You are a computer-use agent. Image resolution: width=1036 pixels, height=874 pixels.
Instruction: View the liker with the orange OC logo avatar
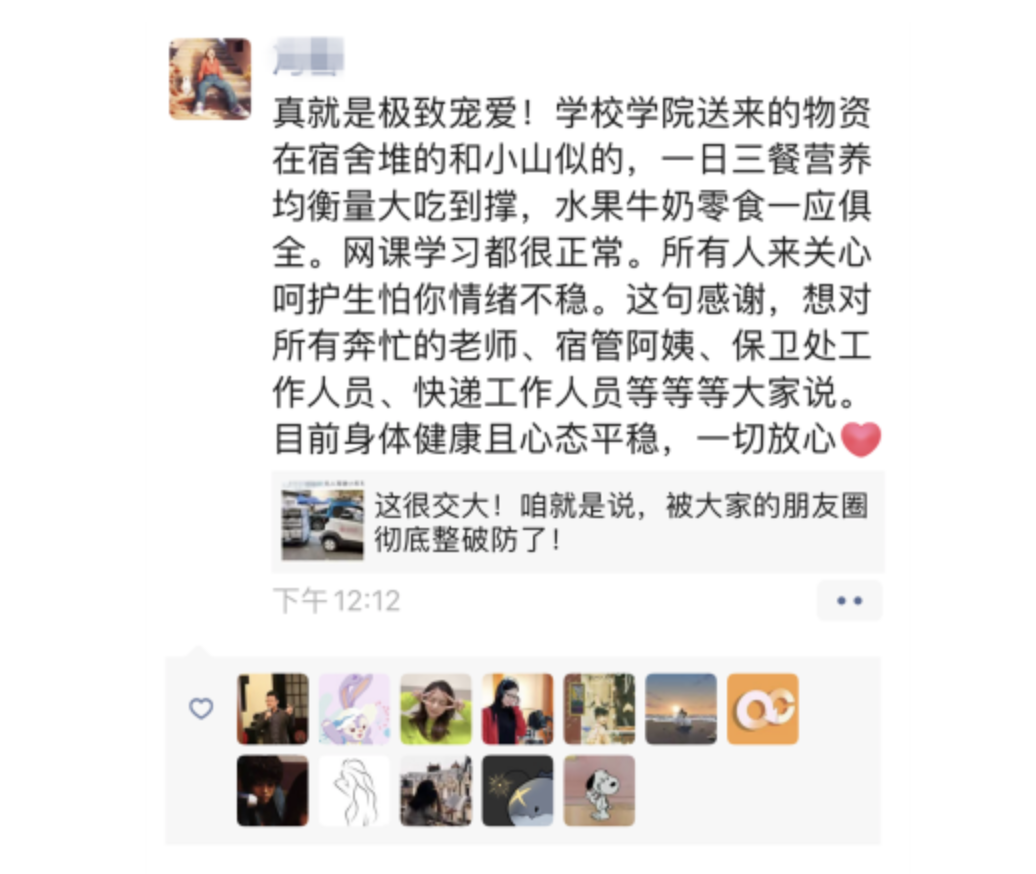click(x=762, y=709)
